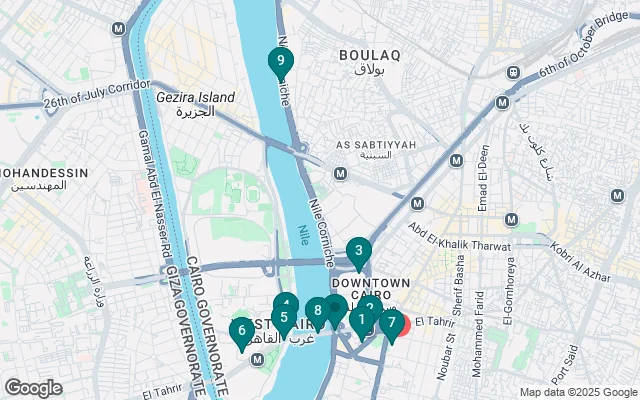Open map marker number 6
640x400 pixels.
[241, 330]
